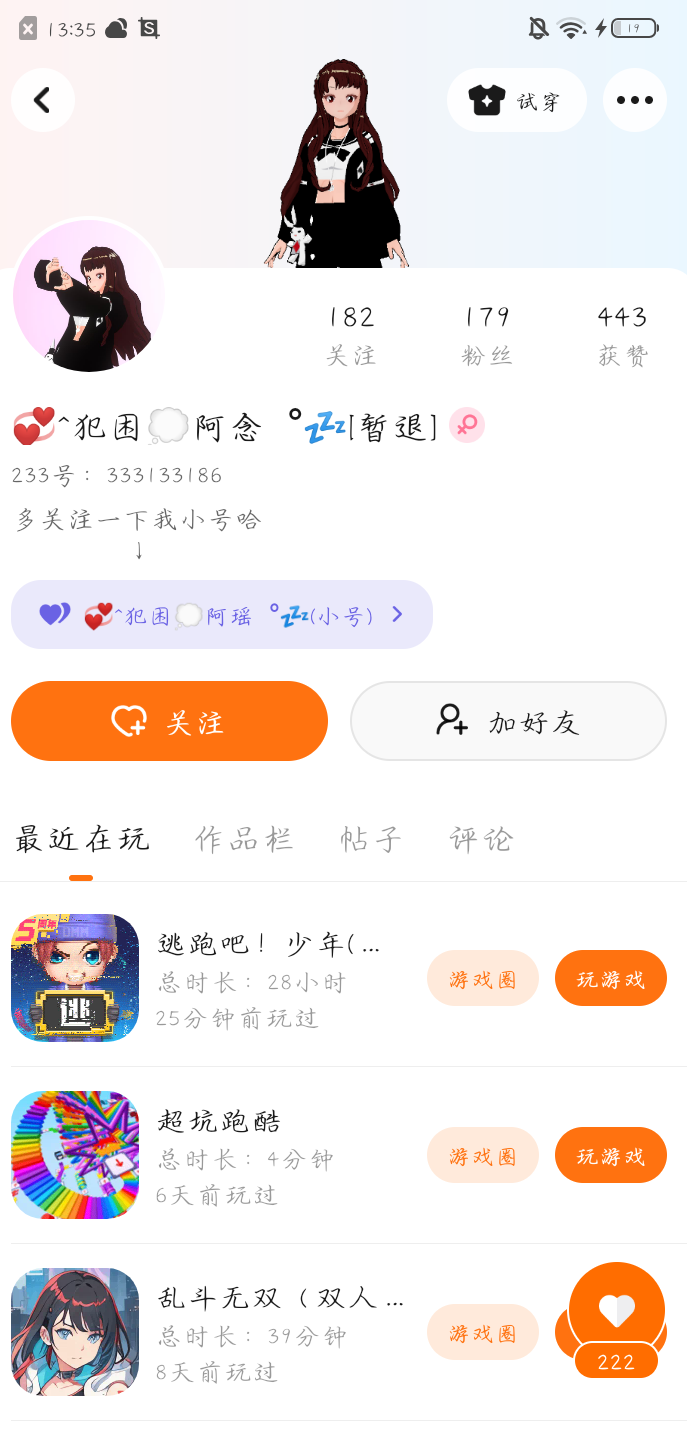Tap 玩游戏 for 超坑跑酷
Viewport: 687px width, 1445px height.
[610, 1155]
